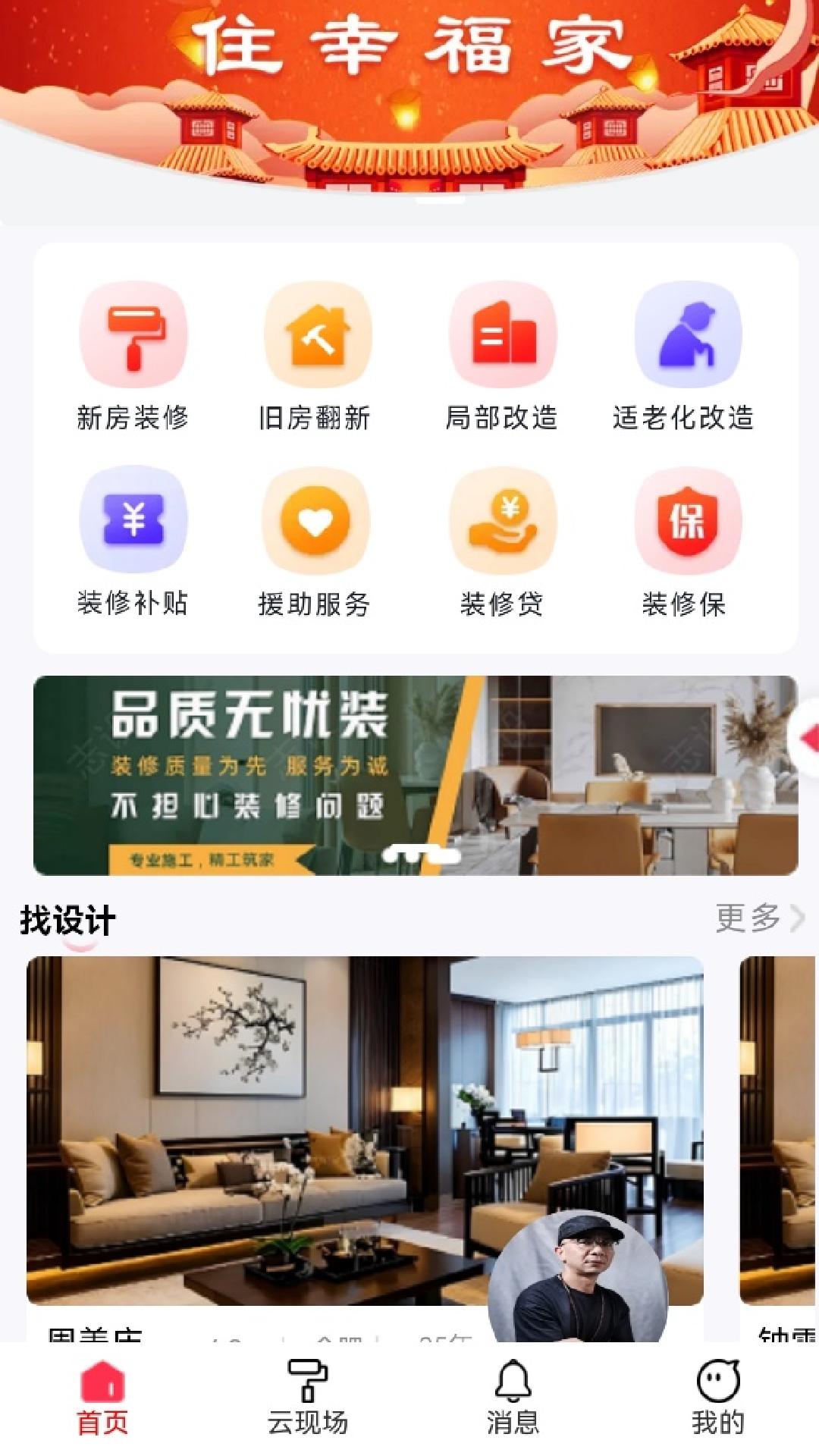Viewport: 819px width, 1456px height.
Task: Go to the 我的 tab
Action: [x=717, y=1399]
